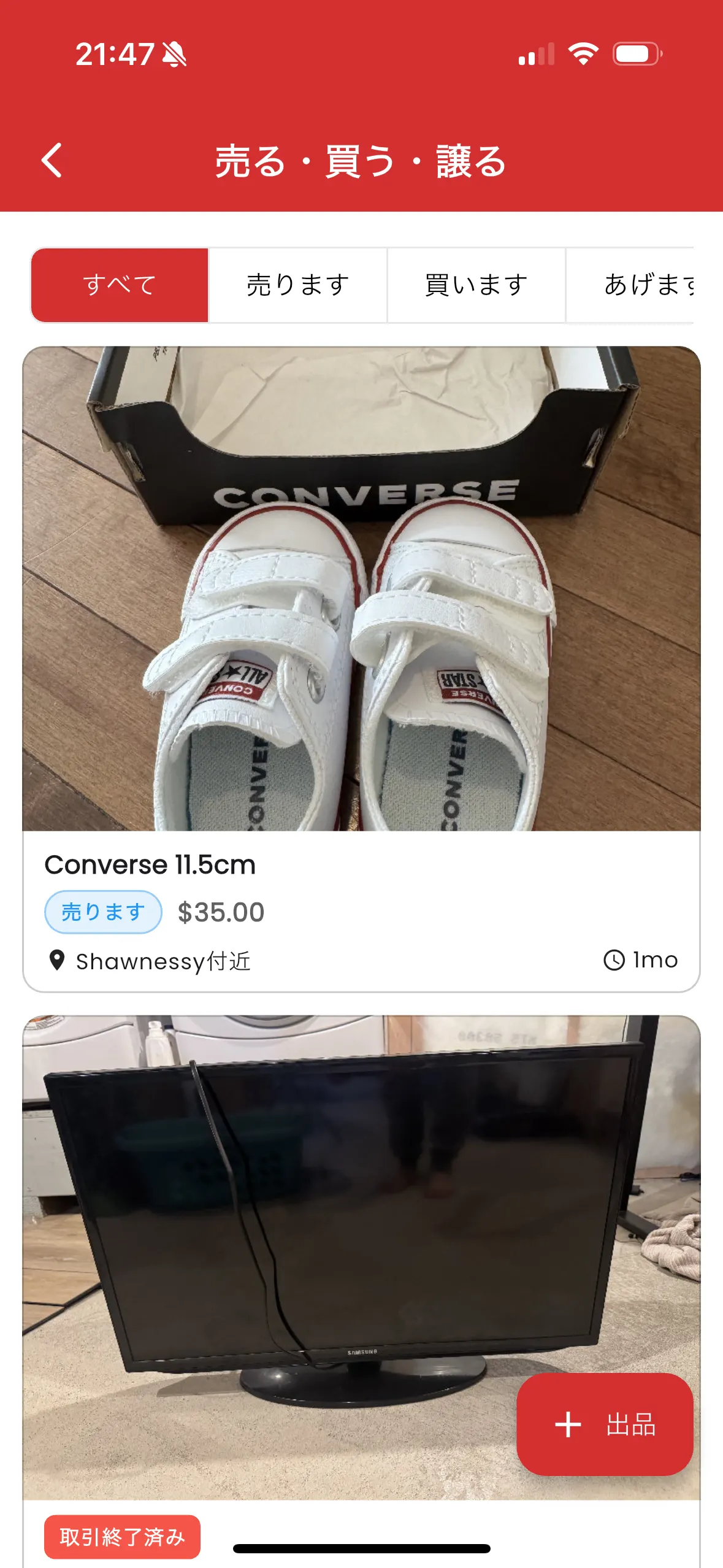Switch to the 売ります tab
723x1568 pixels.
pos(297,283)
